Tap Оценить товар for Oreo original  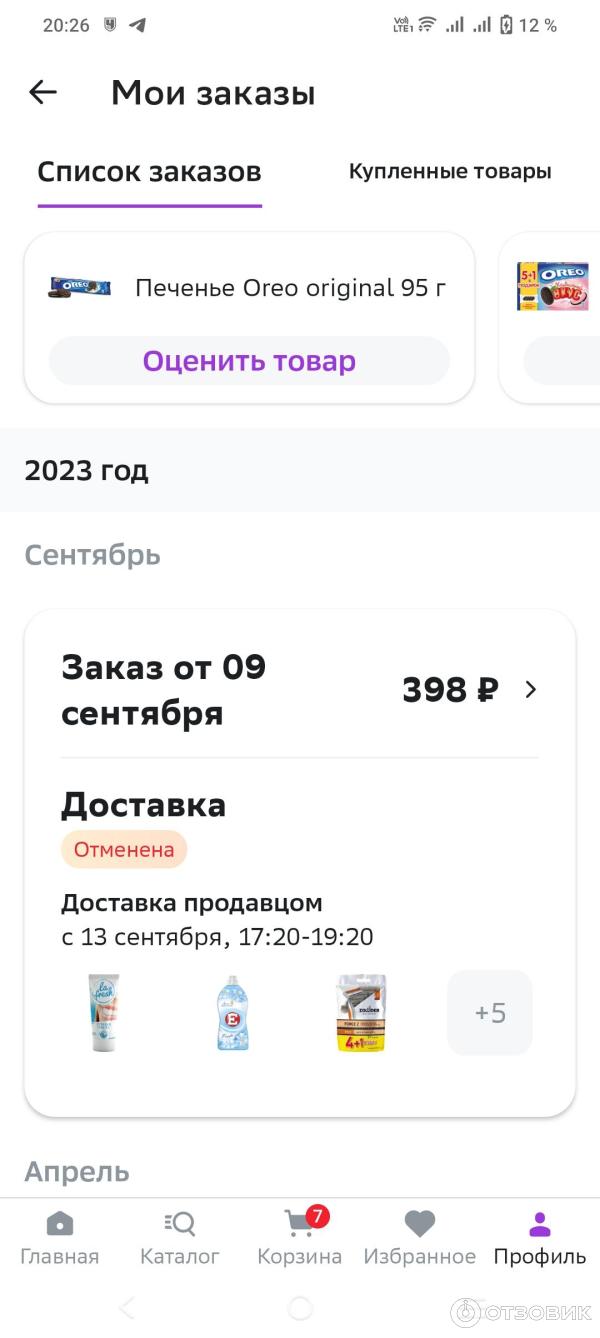tap(249, 361)
